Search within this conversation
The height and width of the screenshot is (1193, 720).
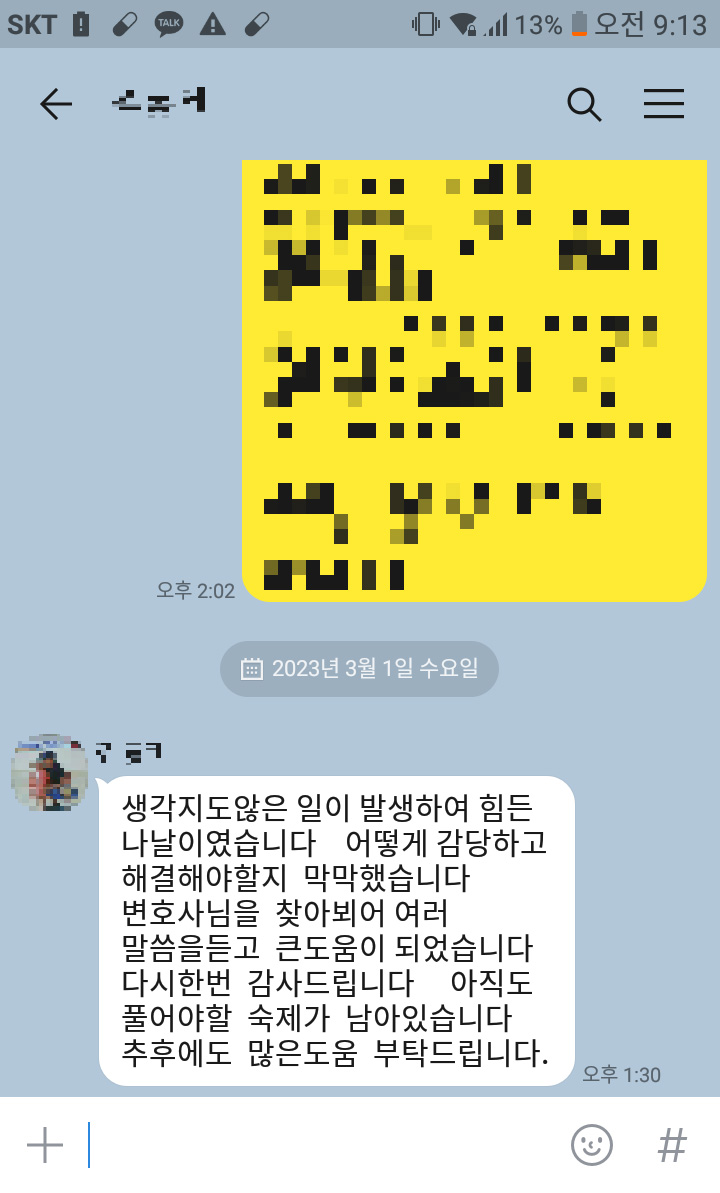coord(584,104)
